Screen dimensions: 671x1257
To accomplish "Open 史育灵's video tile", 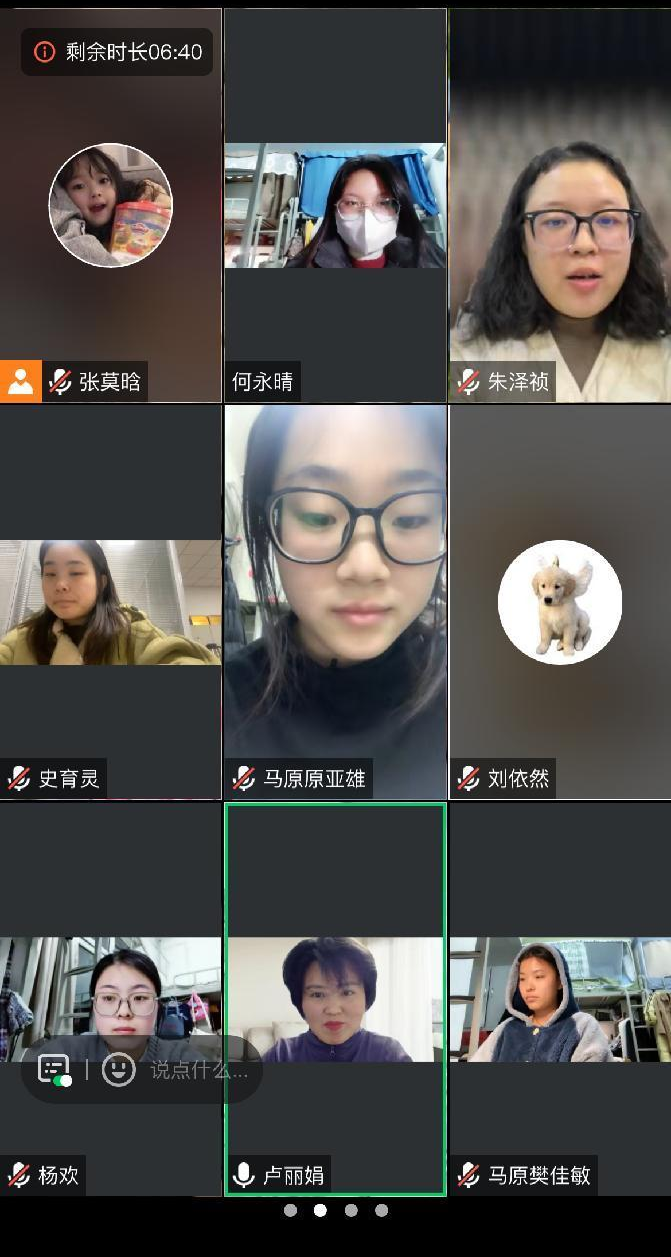I will point(110,602).
